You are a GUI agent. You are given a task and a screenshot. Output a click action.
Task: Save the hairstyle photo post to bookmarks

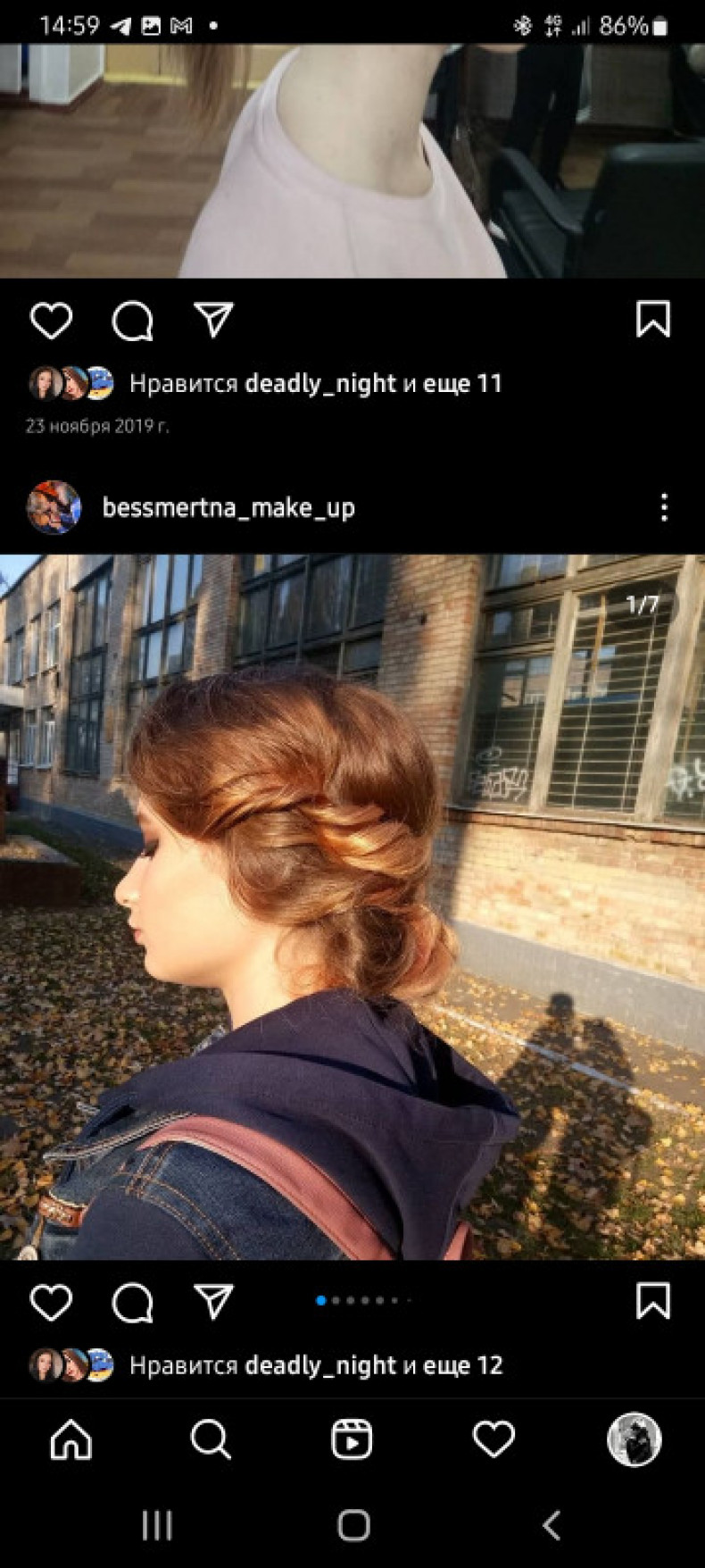(x=652, y=1301)
